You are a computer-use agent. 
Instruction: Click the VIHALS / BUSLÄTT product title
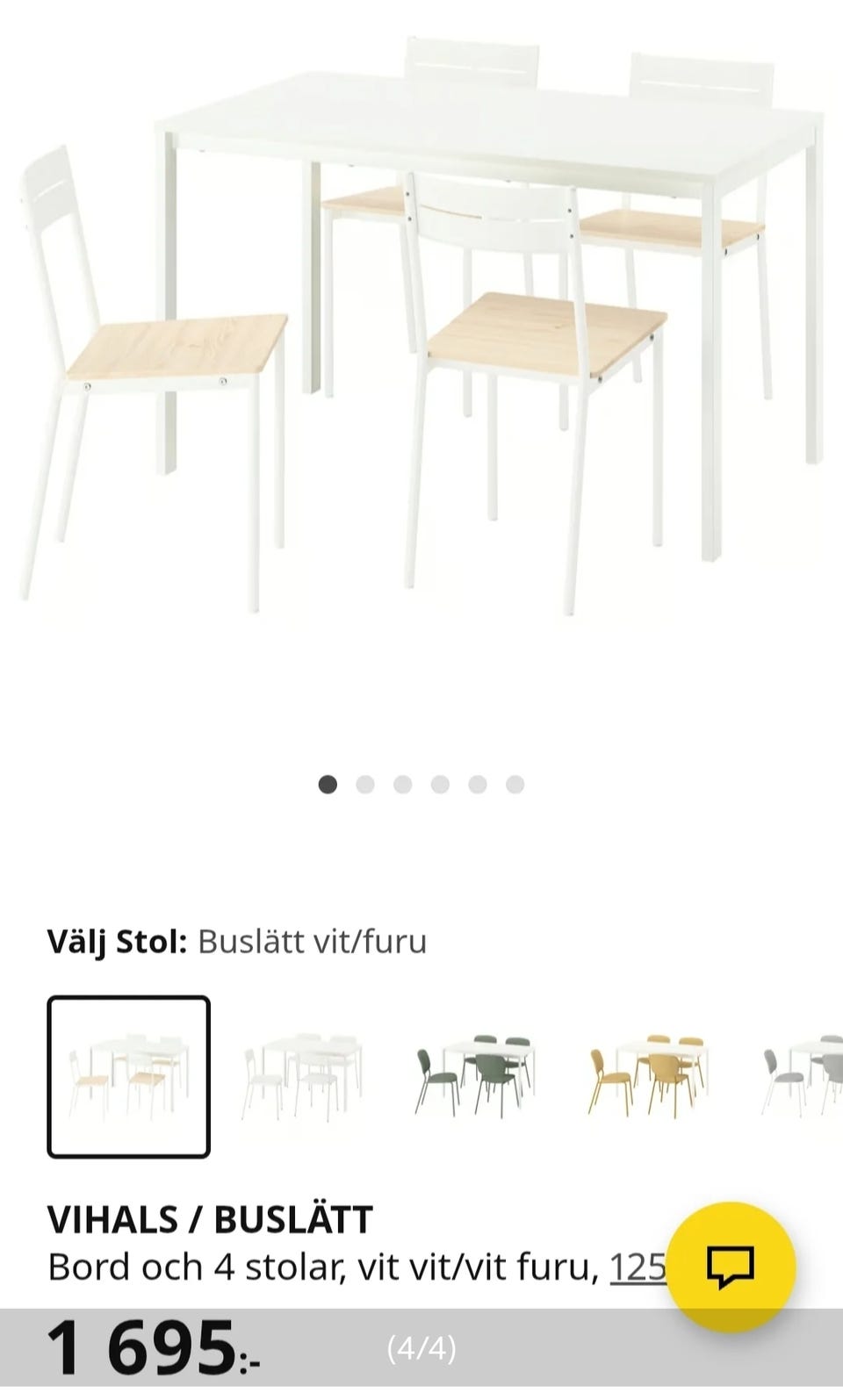point(211,1219)
